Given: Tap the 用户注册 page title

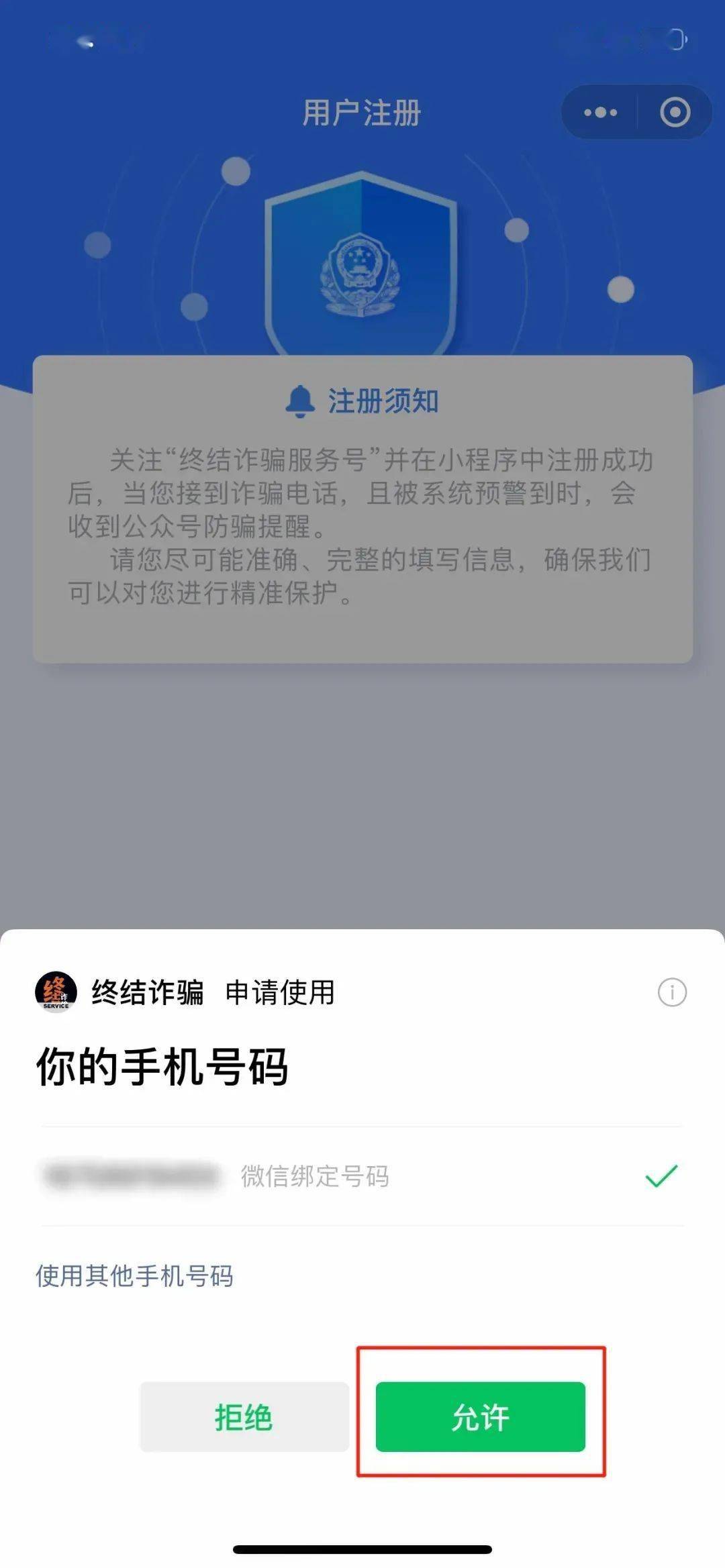Looking at the screenshot, I should [360, 114].
